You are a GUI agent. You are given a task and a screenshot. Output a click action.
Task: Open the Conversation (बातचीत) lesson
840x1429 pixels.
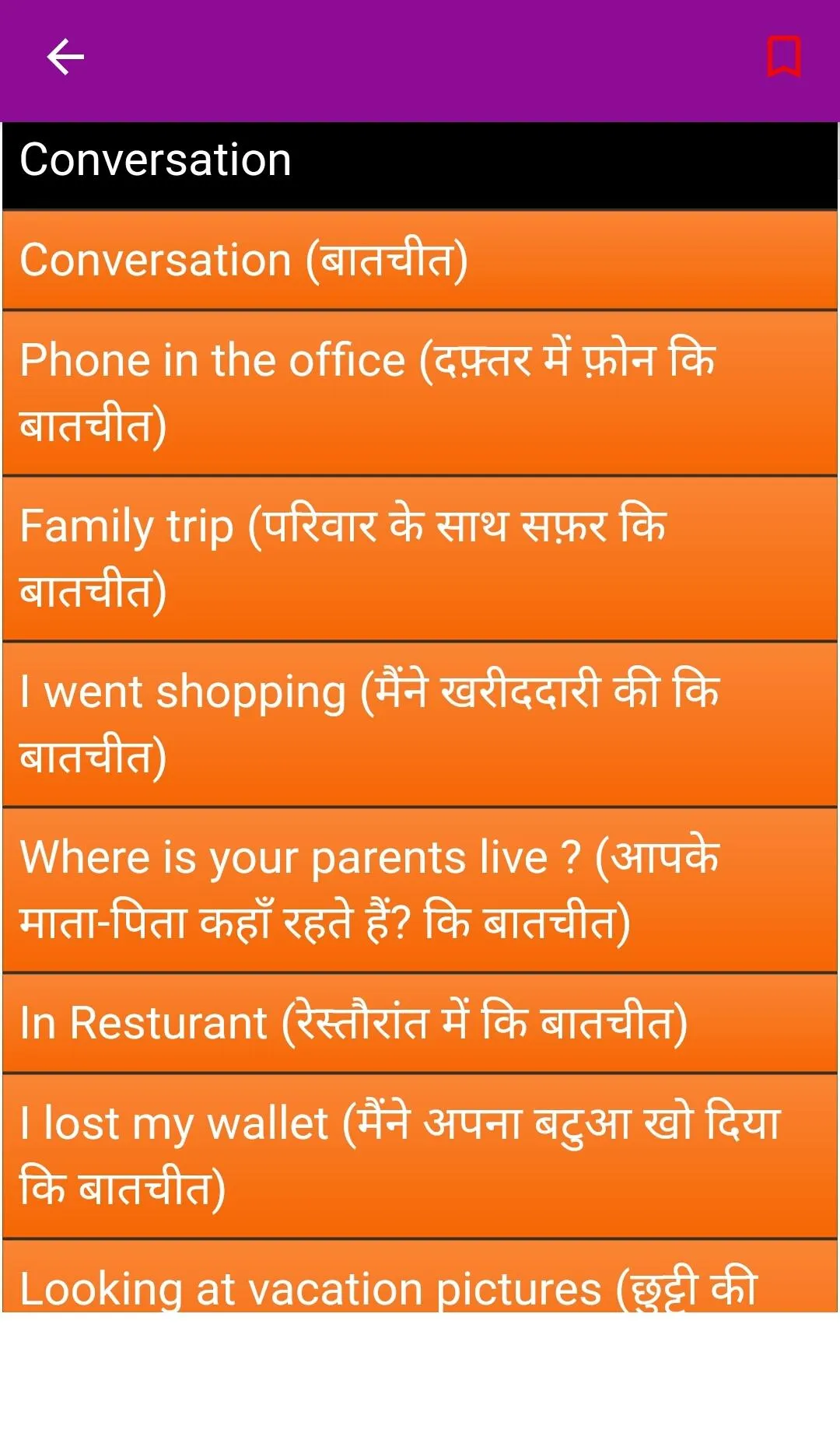click(420, 261)
